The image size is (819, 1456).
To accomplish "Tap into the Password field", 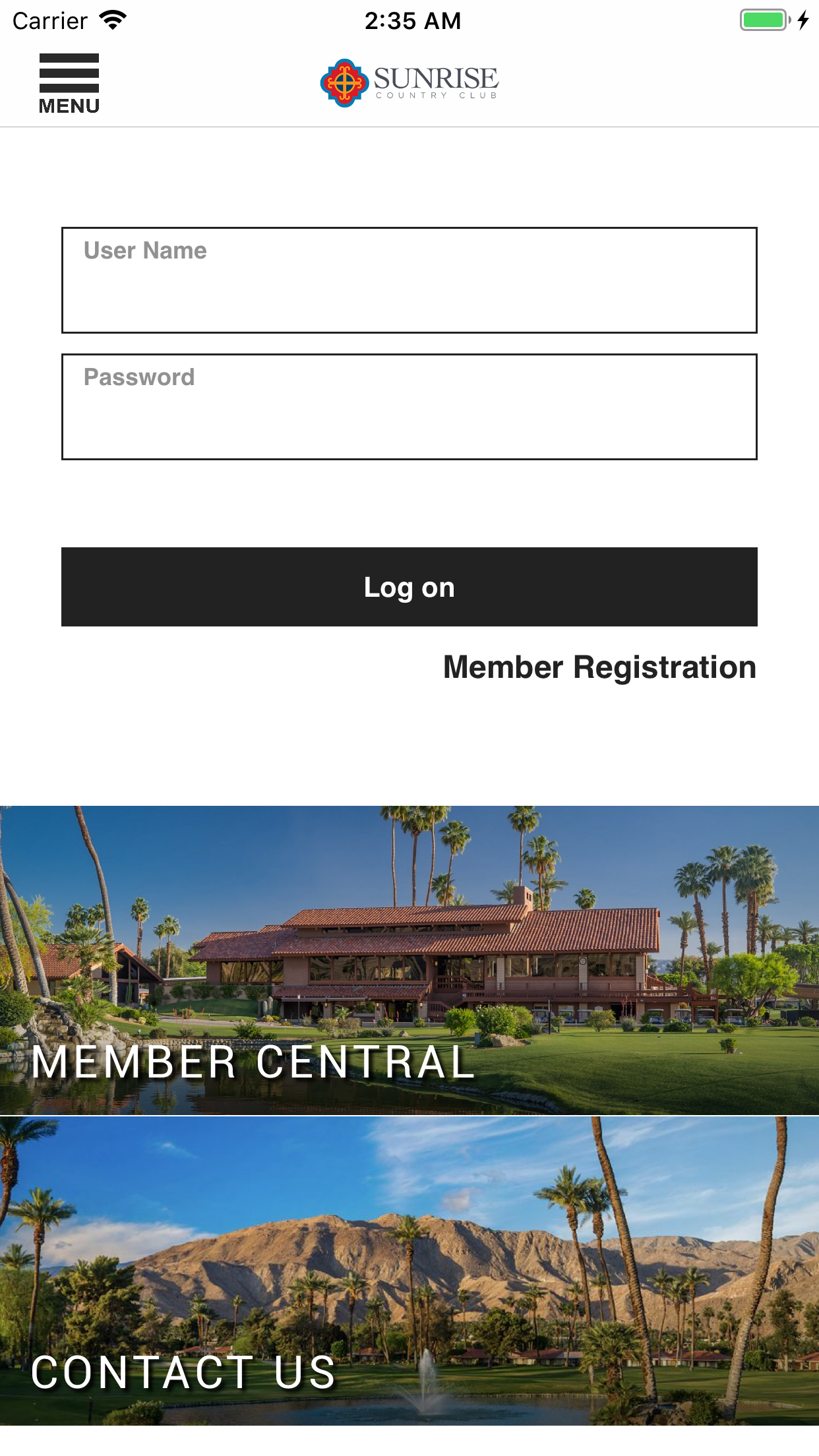I will click(409, 407).
